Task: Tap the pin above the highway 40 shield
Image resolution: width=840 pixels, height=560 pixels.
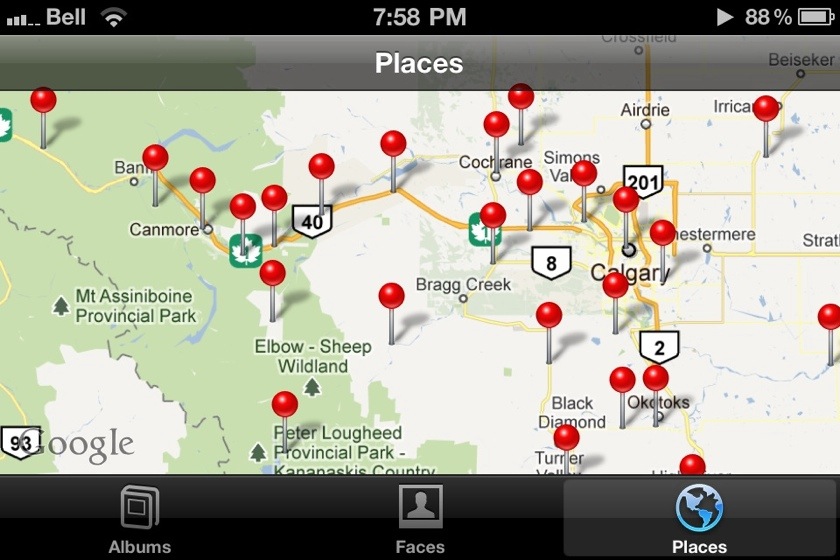Action: (321, 166)
